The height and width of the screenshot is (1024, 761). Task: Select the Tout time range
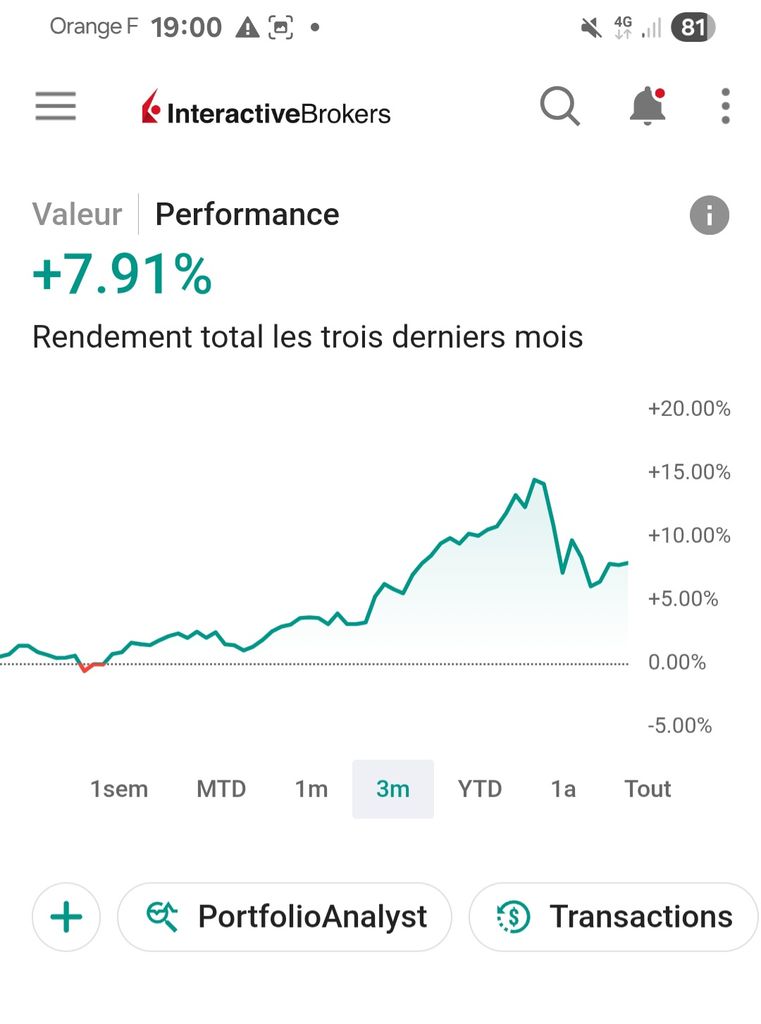pyautogui.click(x=647, y=789)
